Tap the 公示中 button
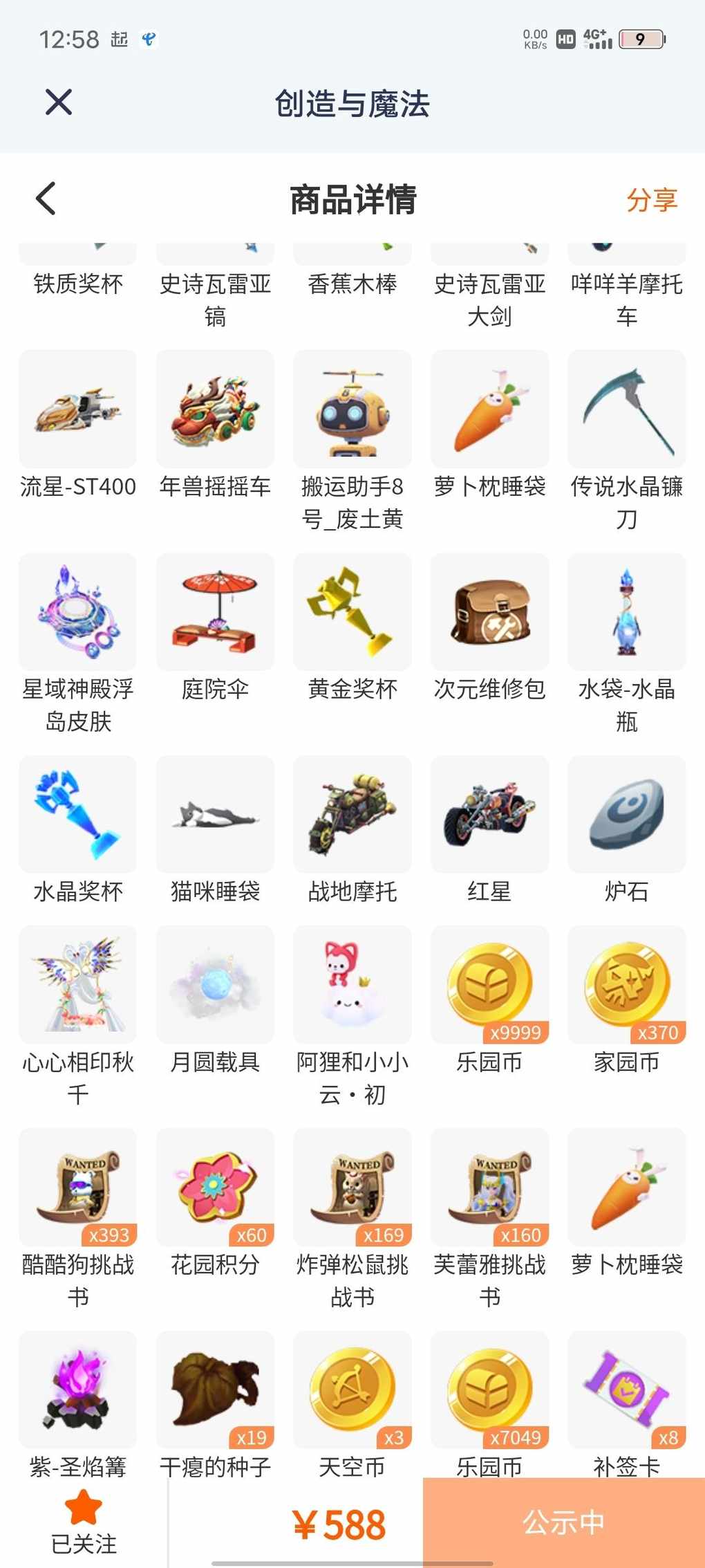The width and height of the screenshot is (705, 1568). pos(563,1522)
